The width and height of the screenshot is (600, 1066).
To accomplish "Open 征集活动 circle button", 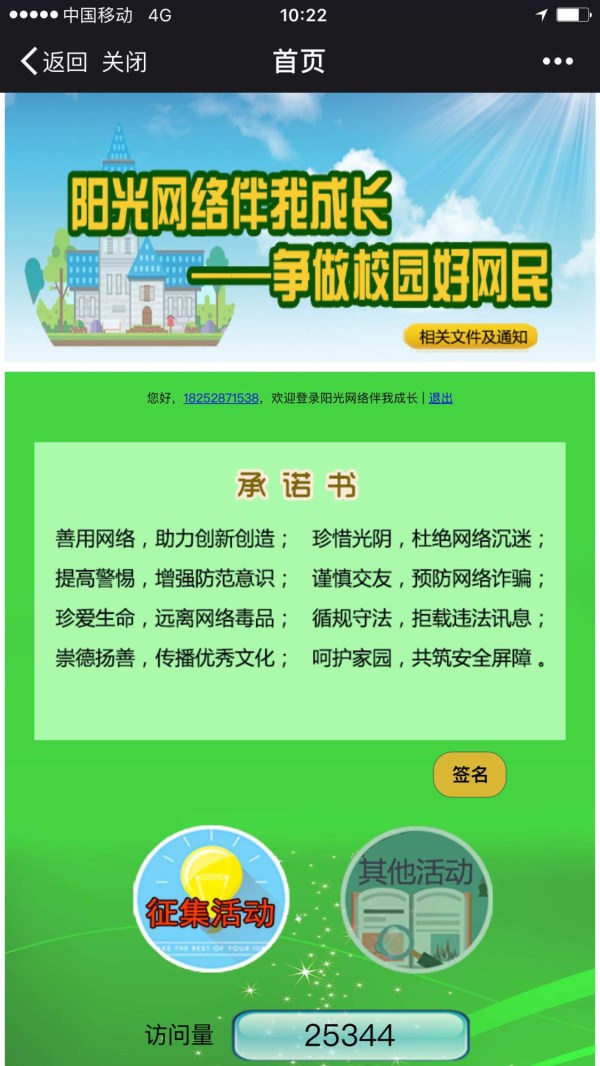I will pos(211,899).
